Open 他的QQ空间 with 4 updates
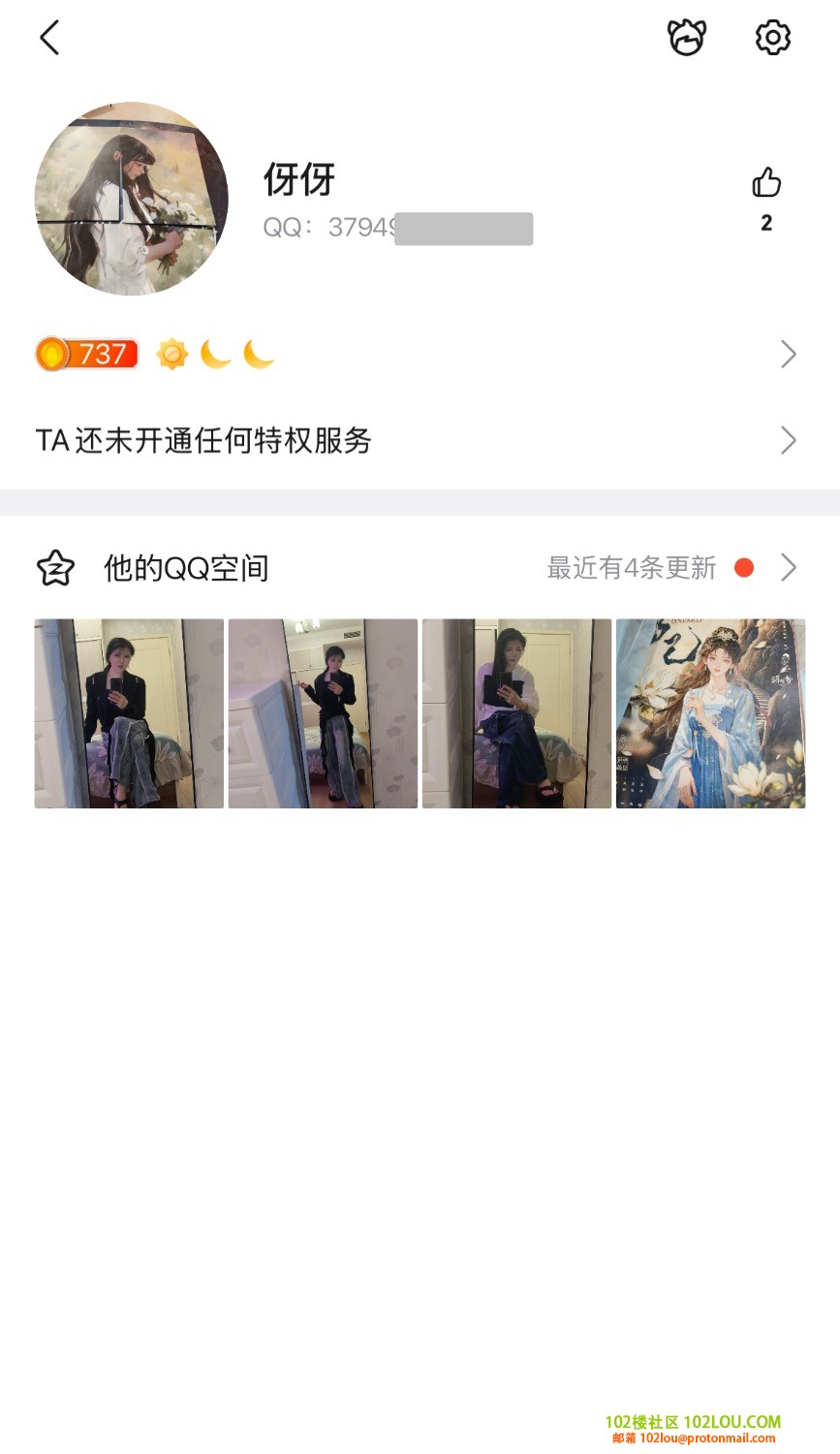 pyautogui.click(x=417, y=568)
